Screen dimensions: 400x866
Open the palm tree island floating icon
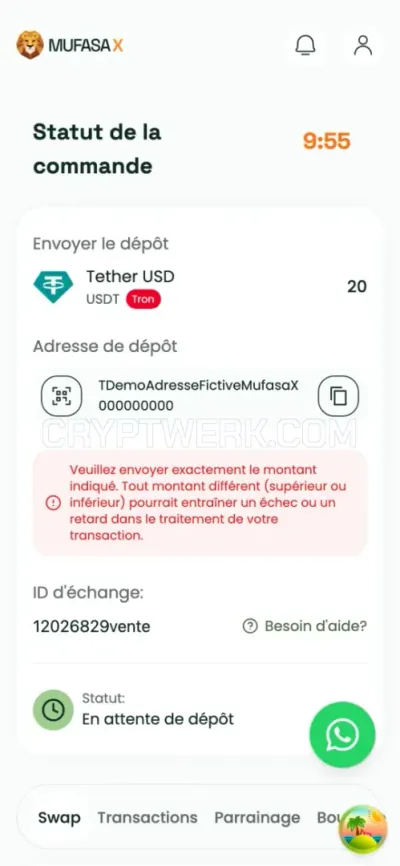[x=364, y=830]
